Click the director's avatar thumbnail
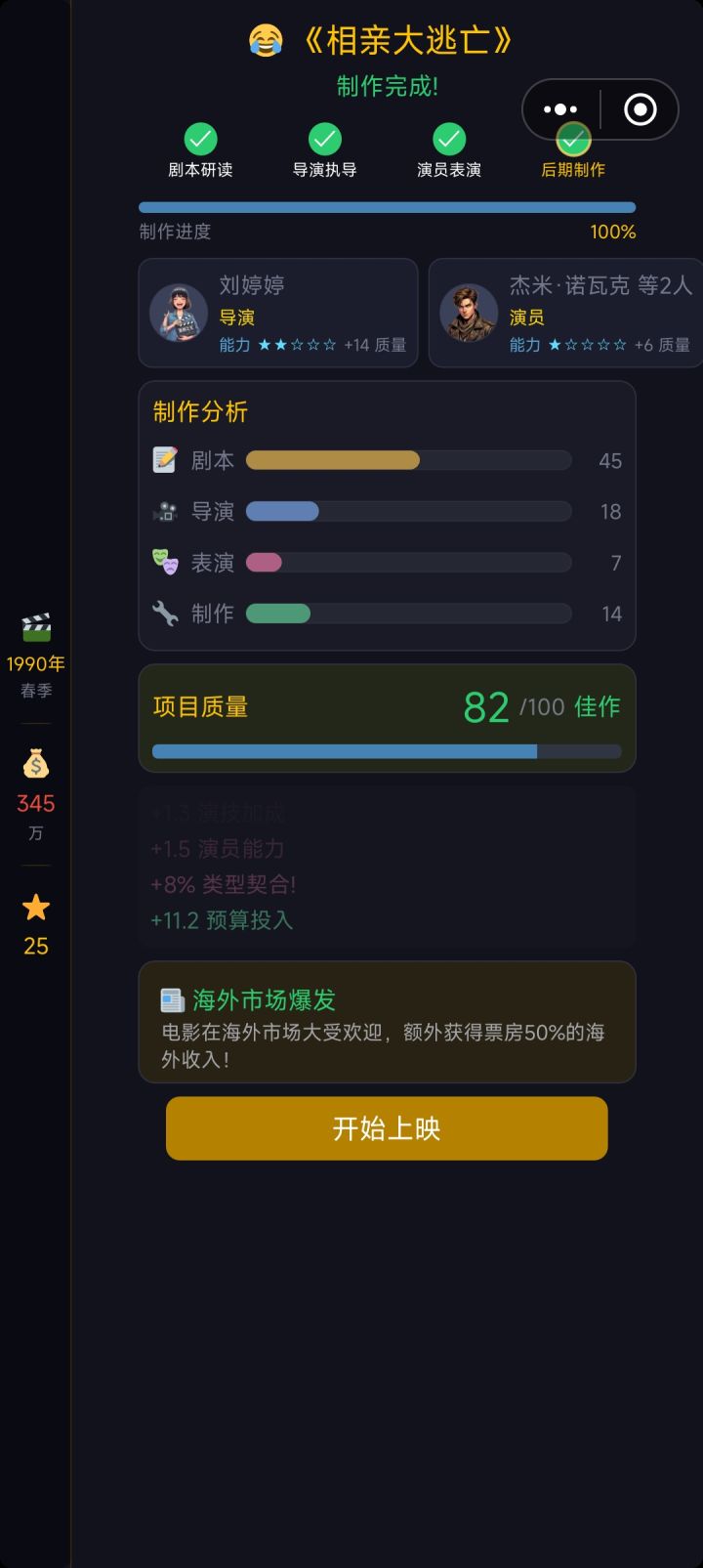 (x=179, y=313)
